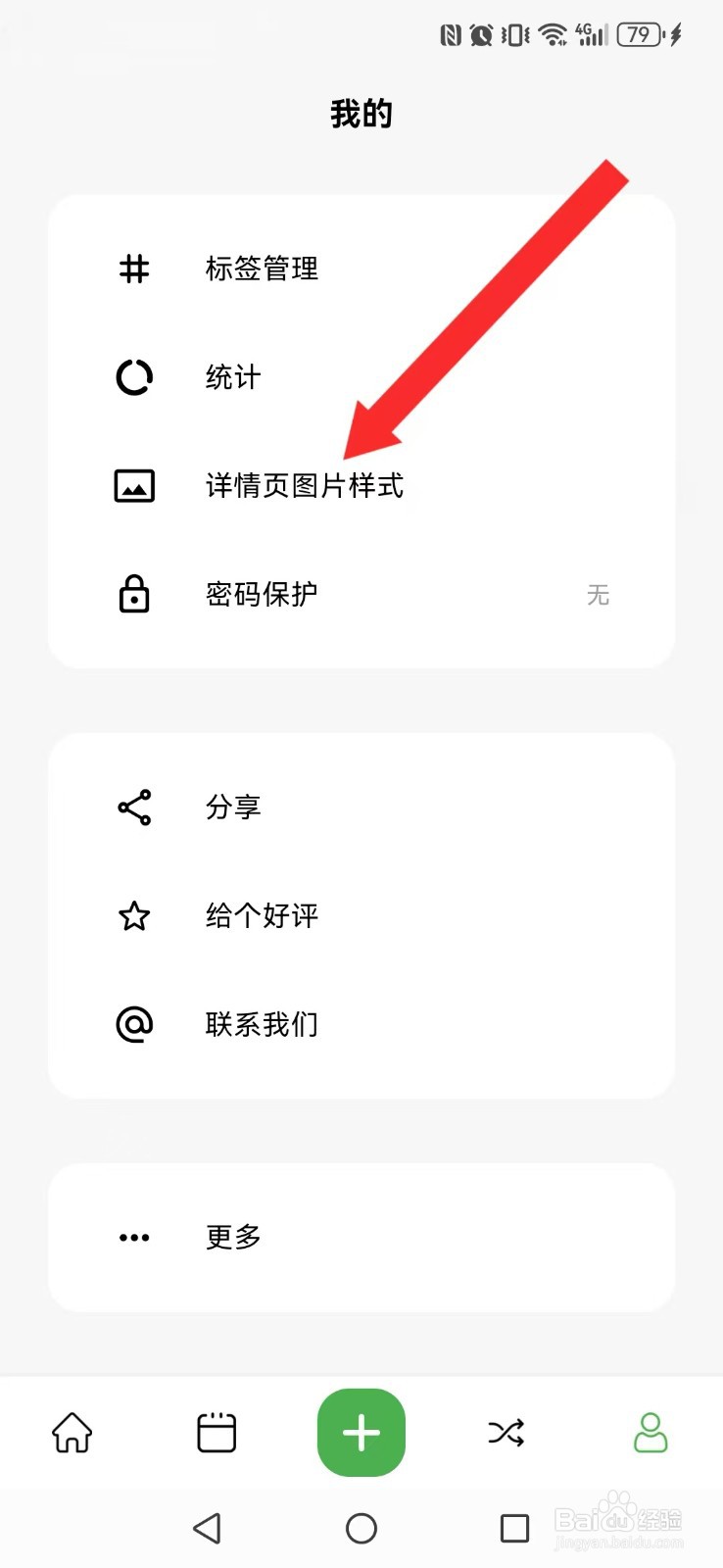Tap the system home button
The width and height of the screenshot is (723, 1568).
coord(361,1528)
